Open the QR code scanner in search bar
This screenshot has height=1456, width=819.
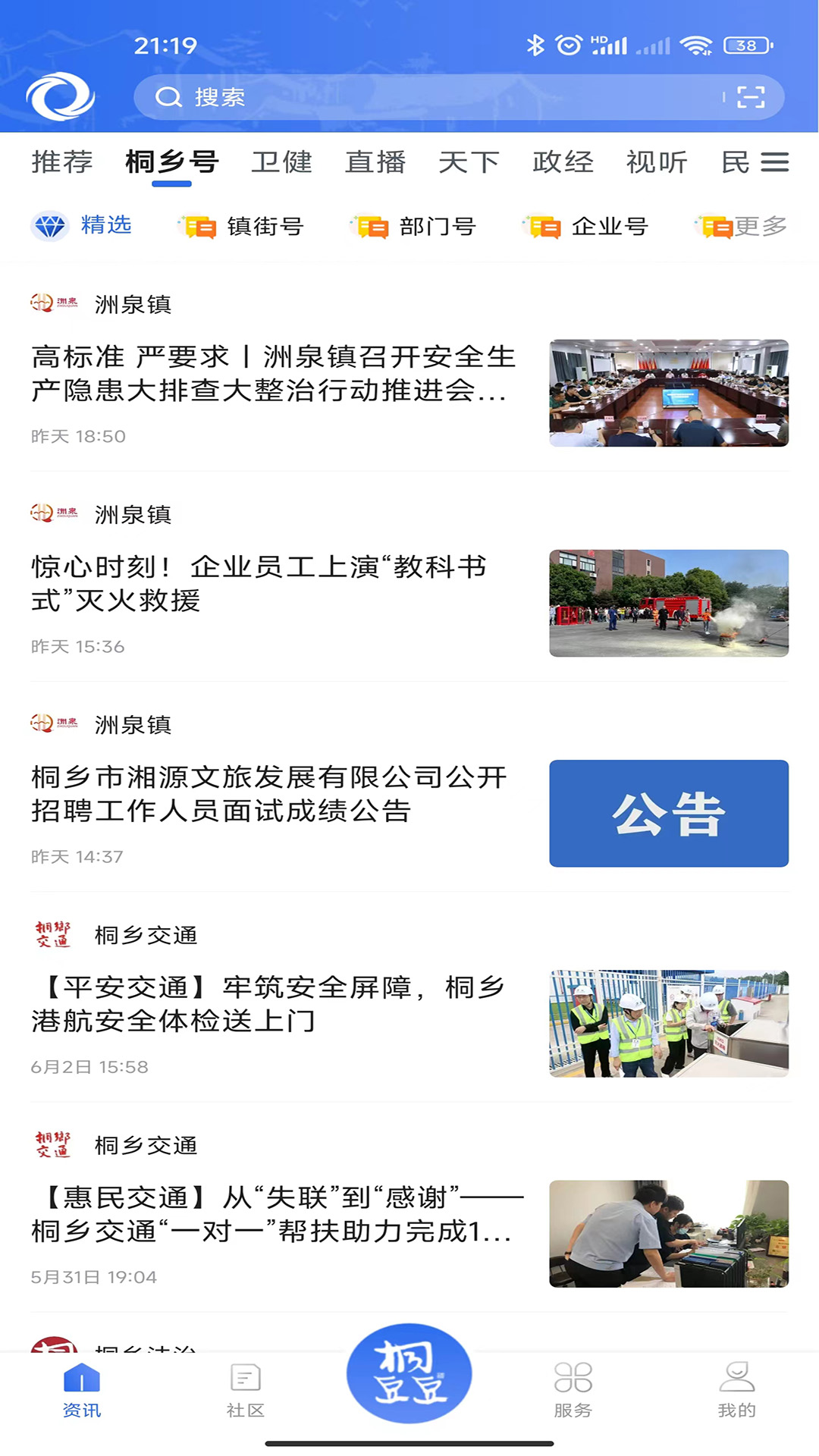(751, 96)
